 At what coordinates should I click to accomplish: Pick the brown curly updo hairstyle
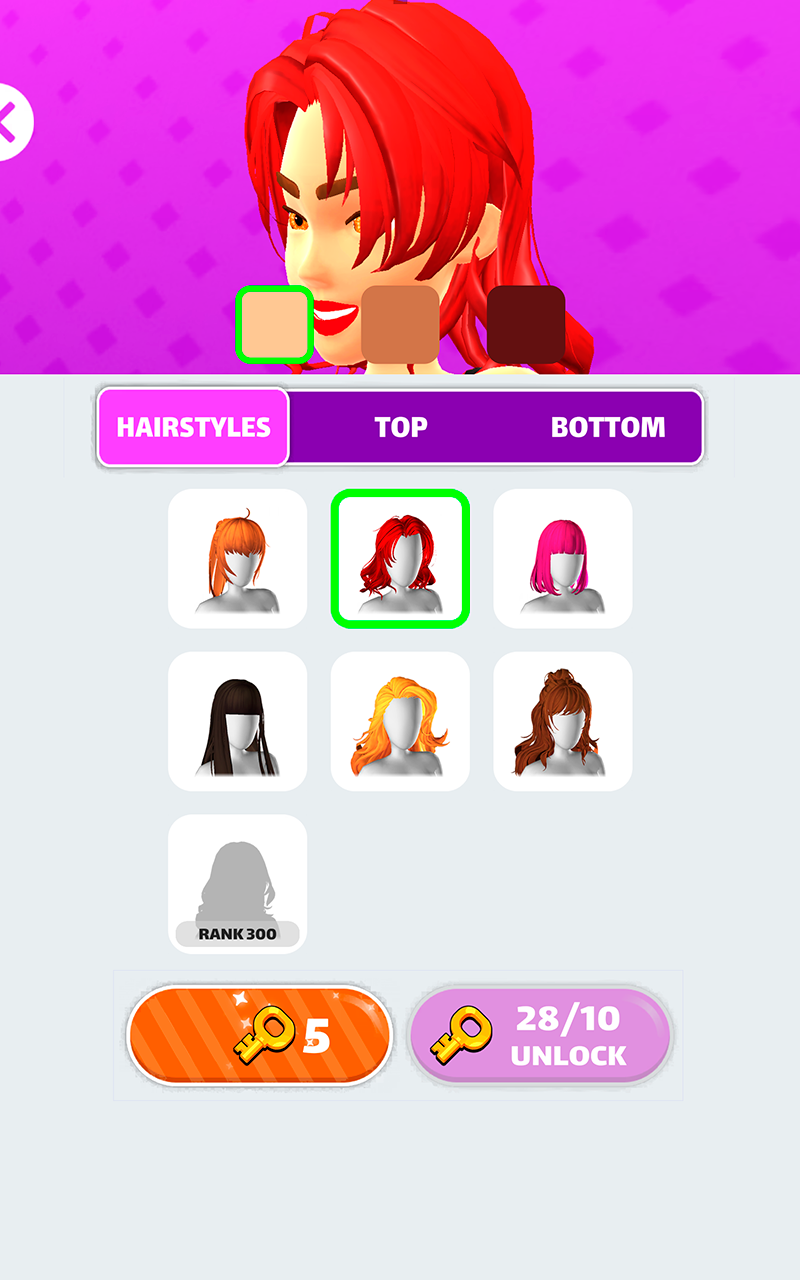[x=563, y=722]
